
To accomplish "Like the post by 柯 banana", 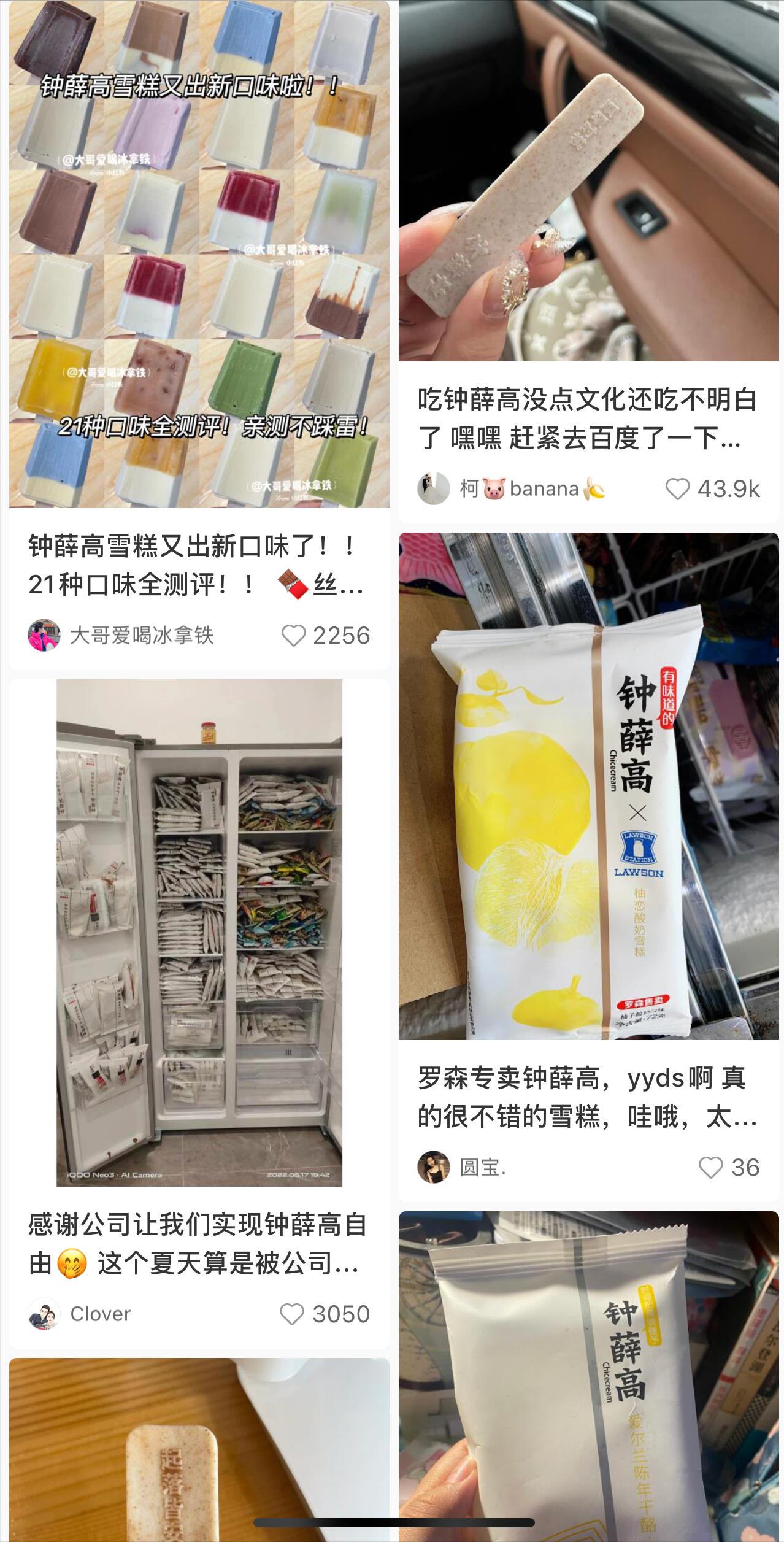I will [x=678, y=489].
